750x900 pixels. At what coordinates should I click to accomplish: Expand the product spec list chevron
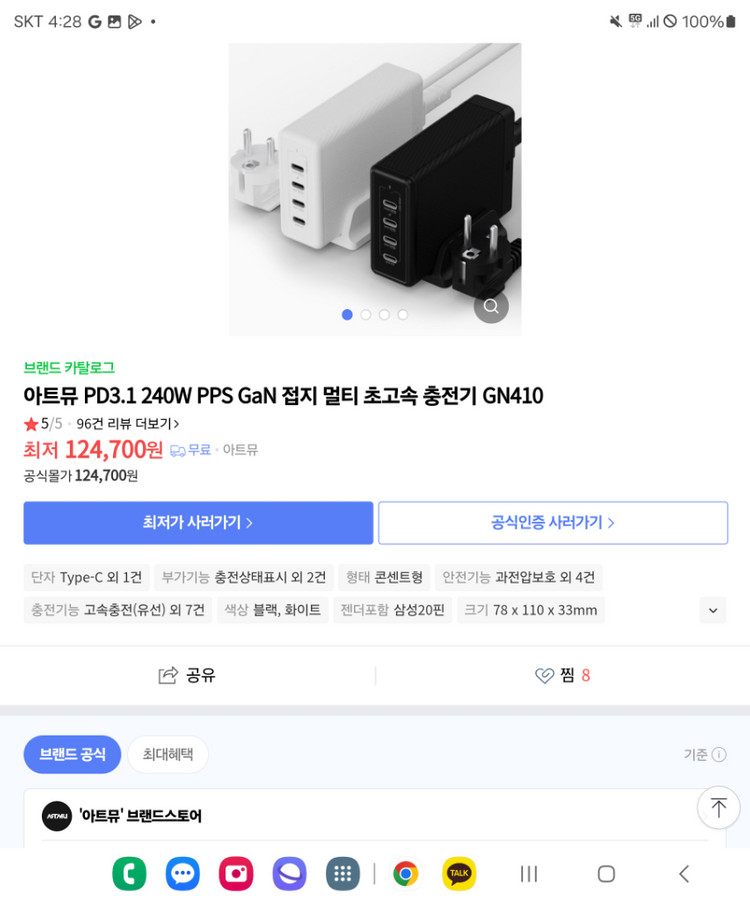[712, 609]
